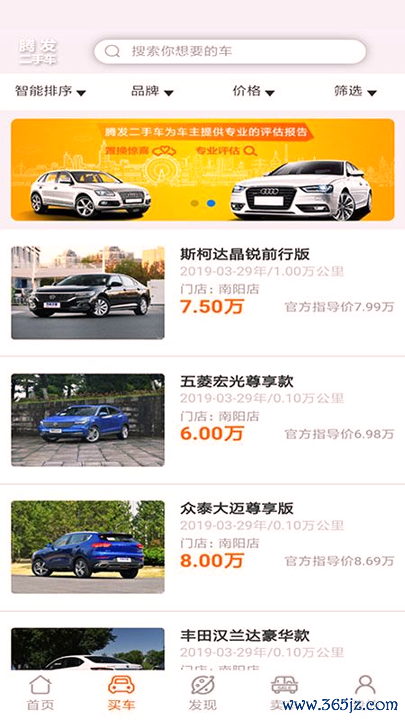The height and width of the screenshot is (720, 405).
Task: Switch to the 首页 home tab
Action: [x=40, y=693]
